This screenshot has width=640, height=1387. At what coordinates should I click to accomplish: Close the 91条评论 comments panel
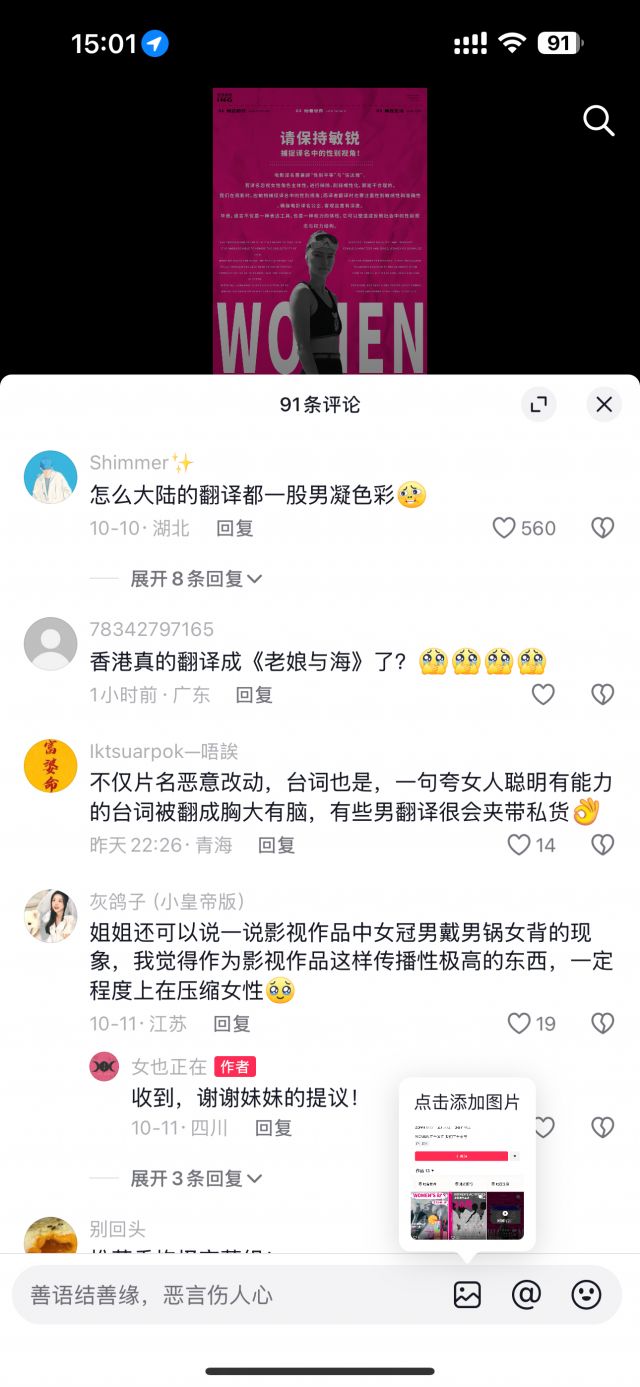pos(604,404)
